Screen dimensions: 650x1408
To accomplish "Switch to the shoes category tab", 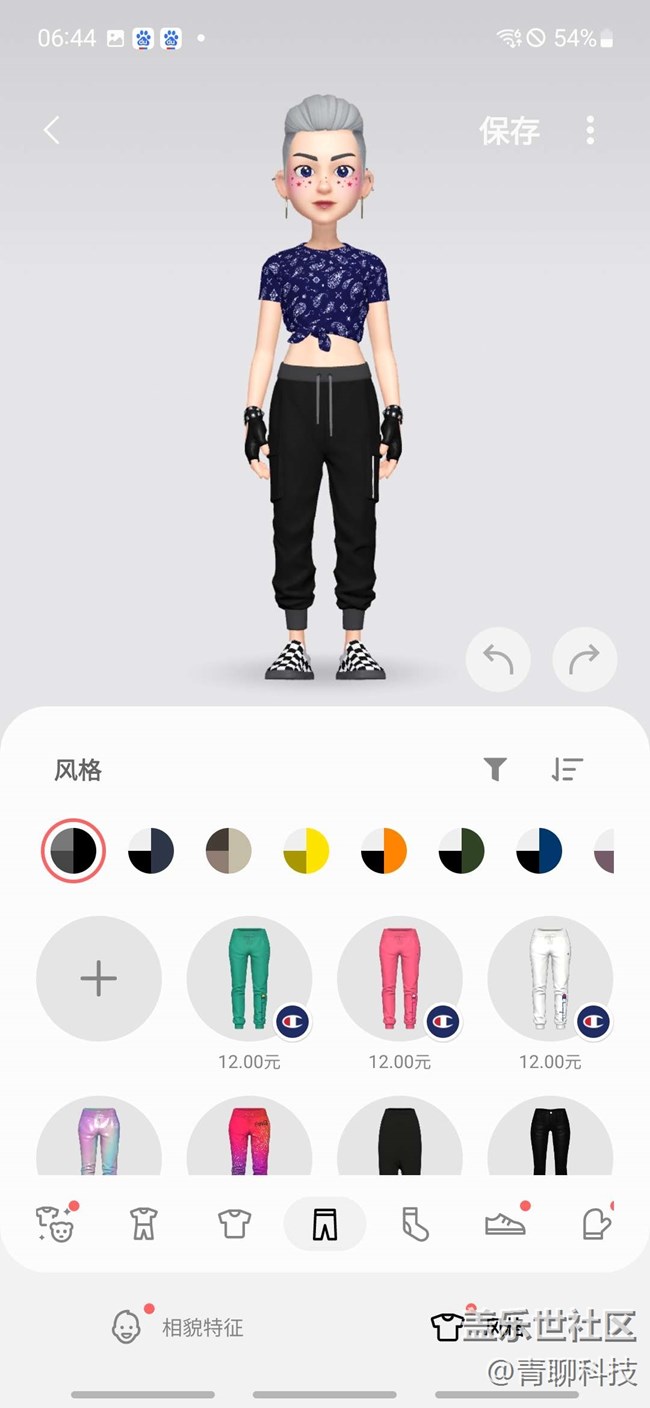I will tap(505, 1223).
